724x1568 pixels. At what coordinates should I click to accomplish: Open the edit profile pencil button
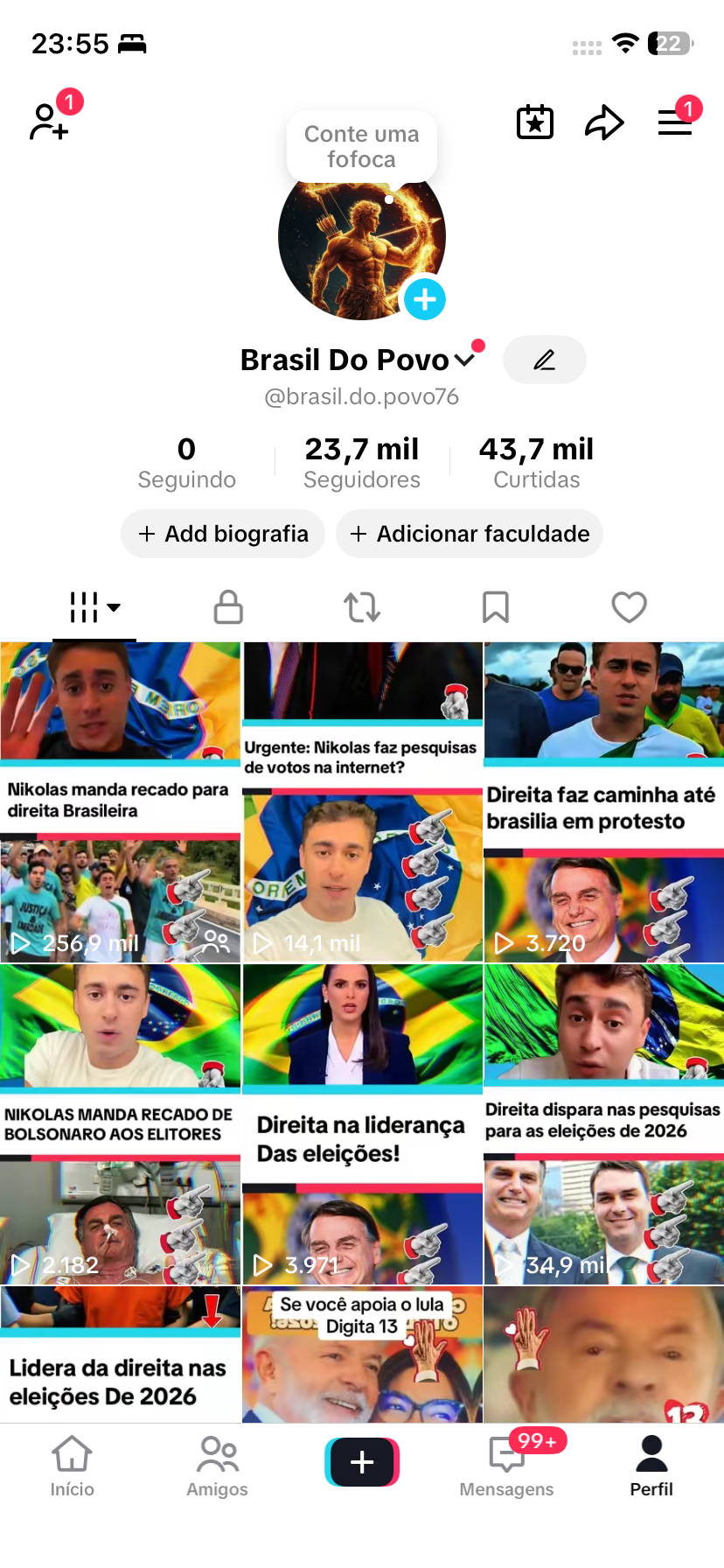(544, 360)
